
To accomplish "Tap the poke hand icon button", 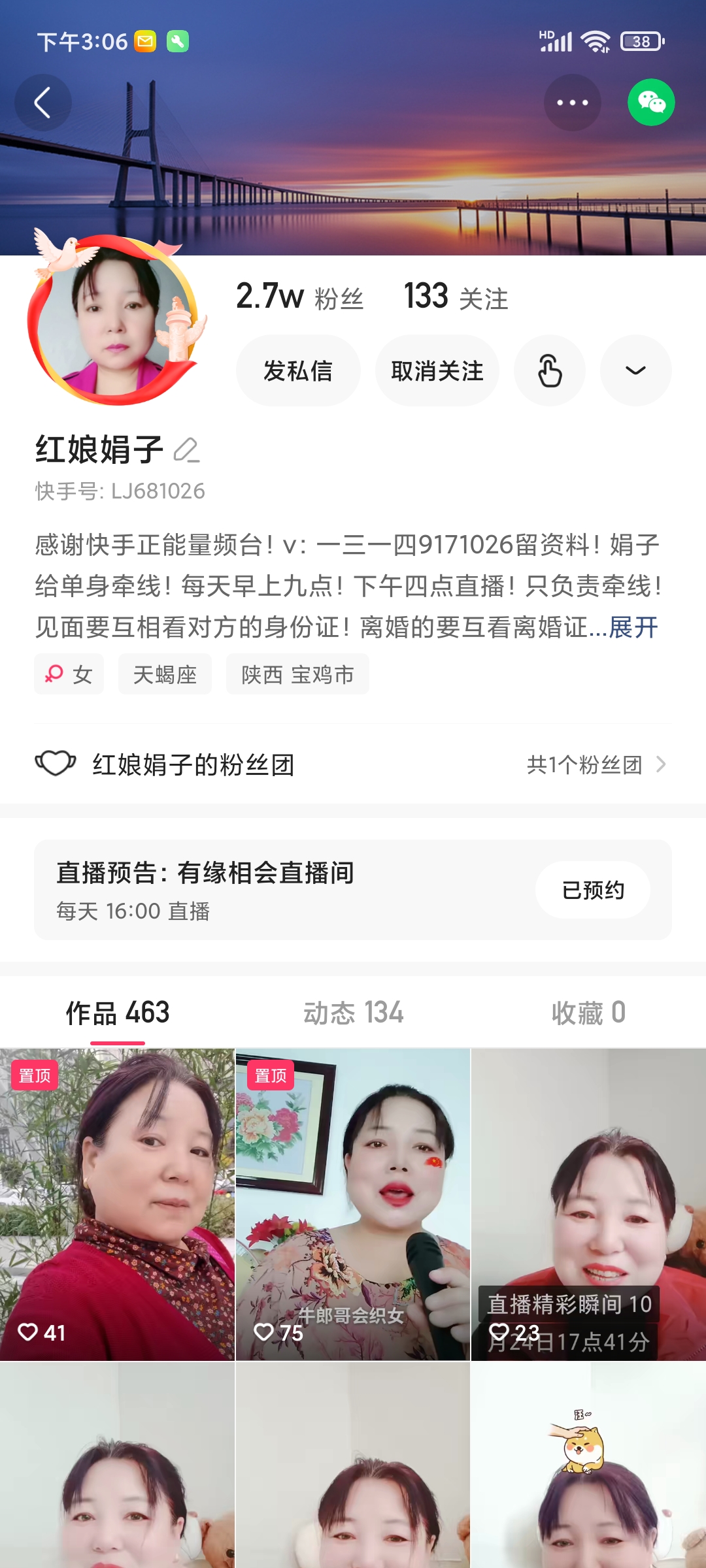I will point(550,370).
